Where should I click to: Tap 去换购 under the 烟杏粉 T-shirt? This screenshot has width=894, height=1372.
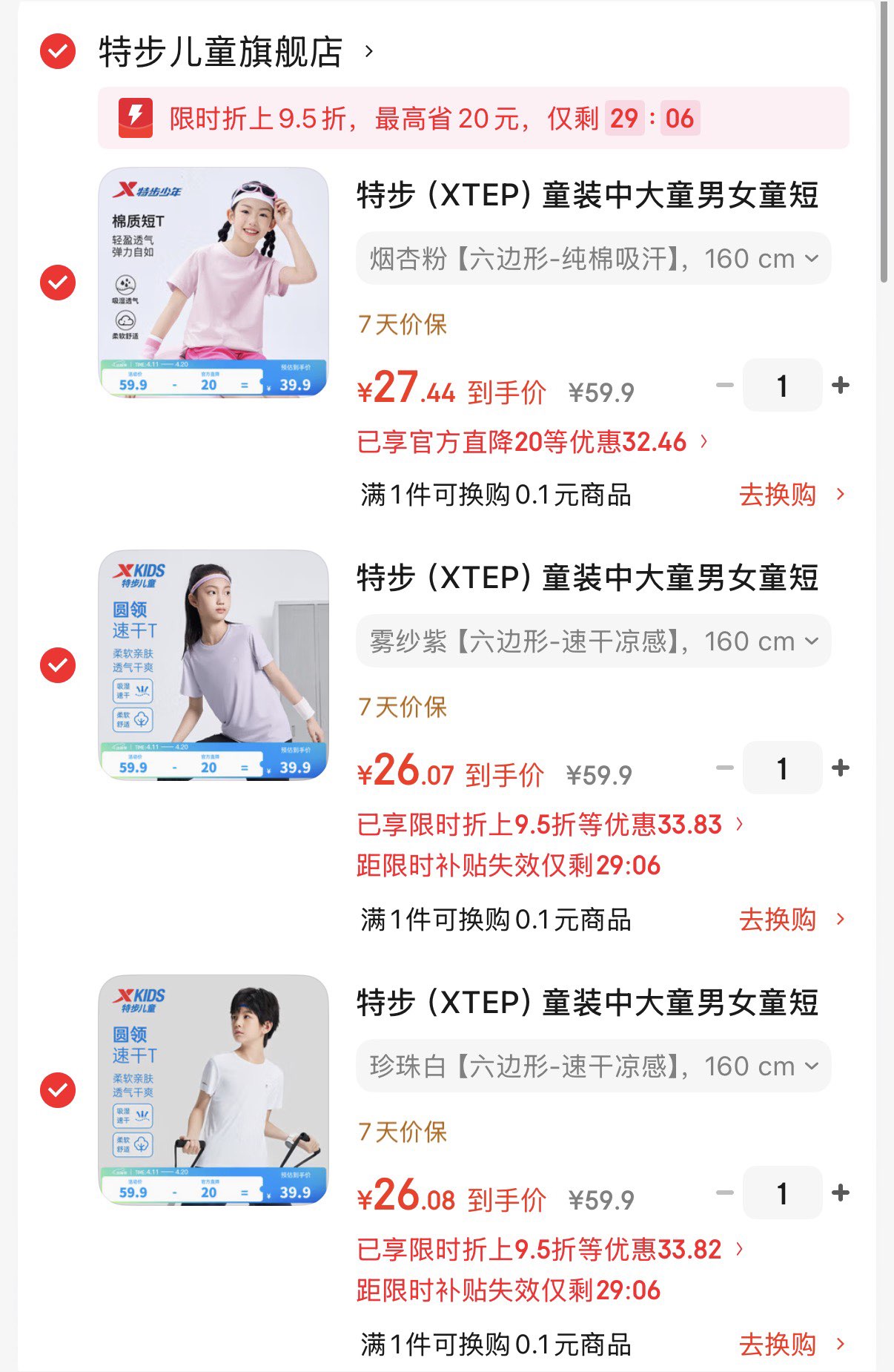coord(790,495)
